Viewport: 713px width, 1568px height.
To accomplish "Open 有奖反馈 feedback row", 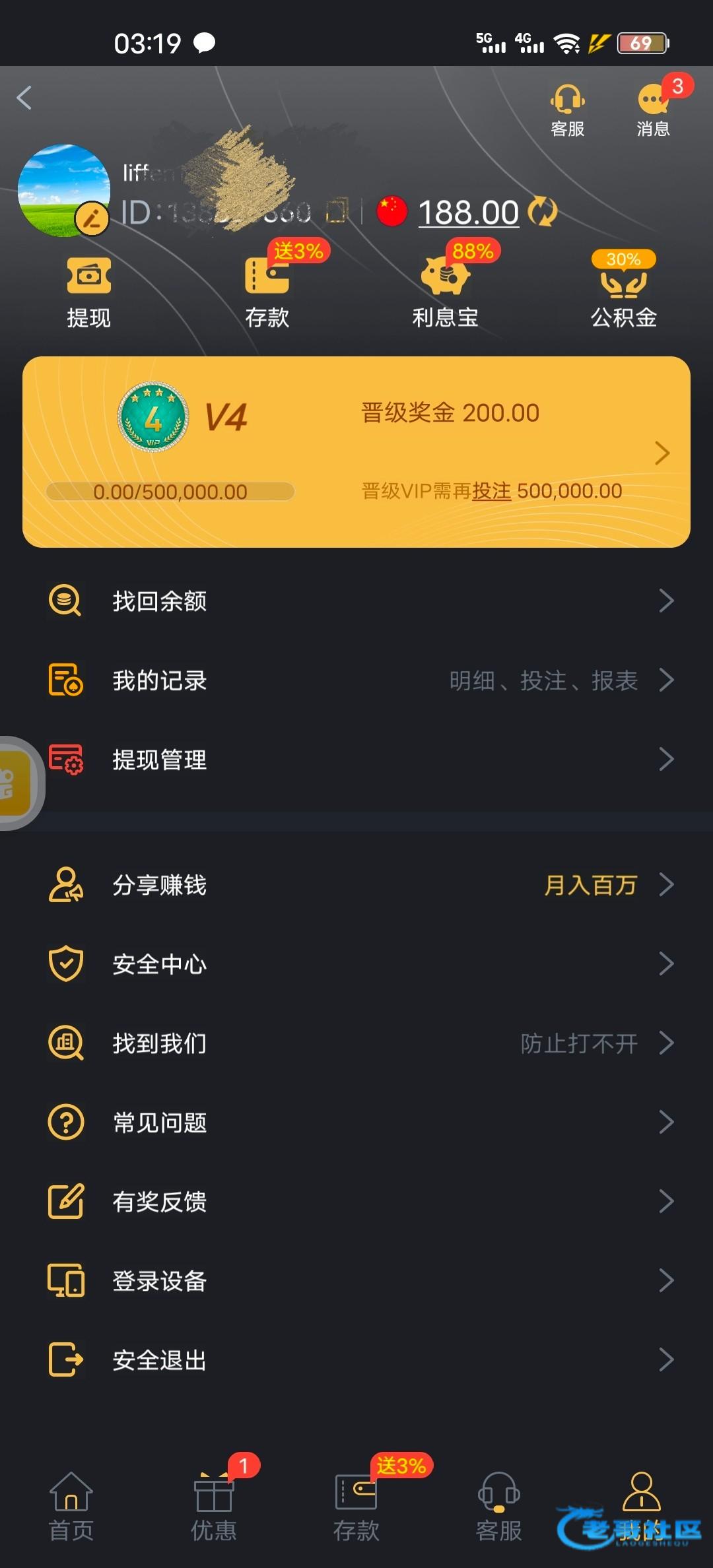I will [356, 1202].
